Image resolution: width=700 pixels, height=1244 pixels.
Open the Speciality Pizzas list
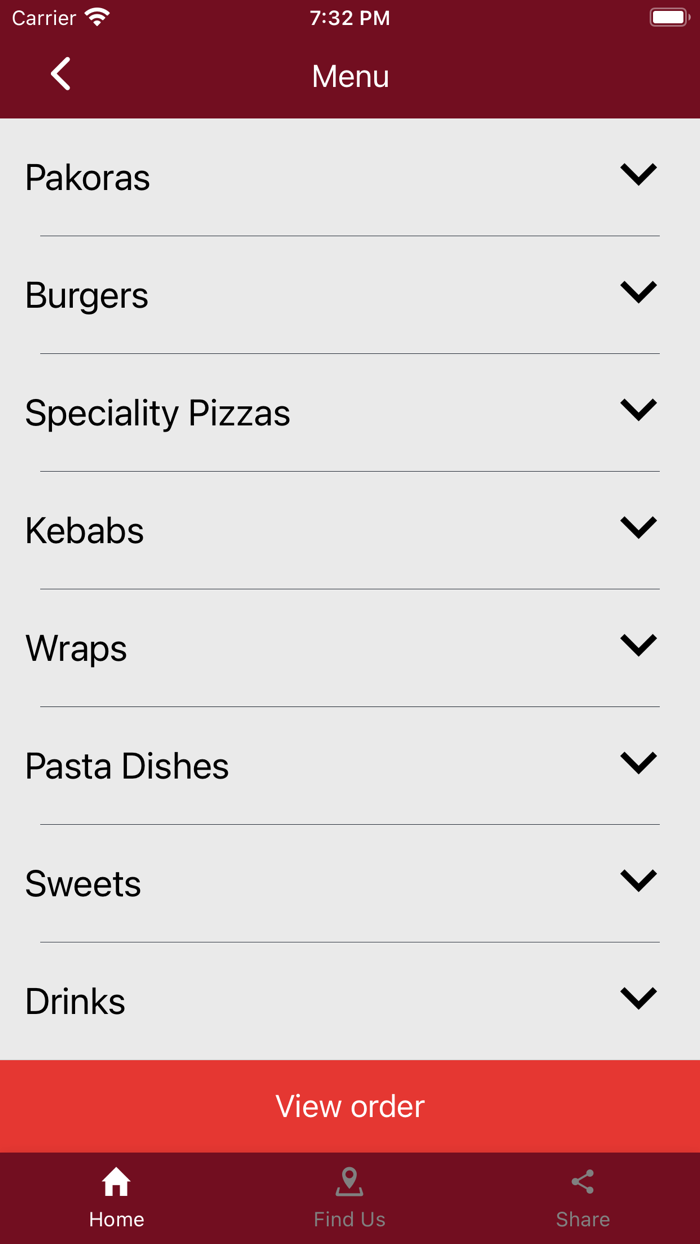click(x=638, y=410)
